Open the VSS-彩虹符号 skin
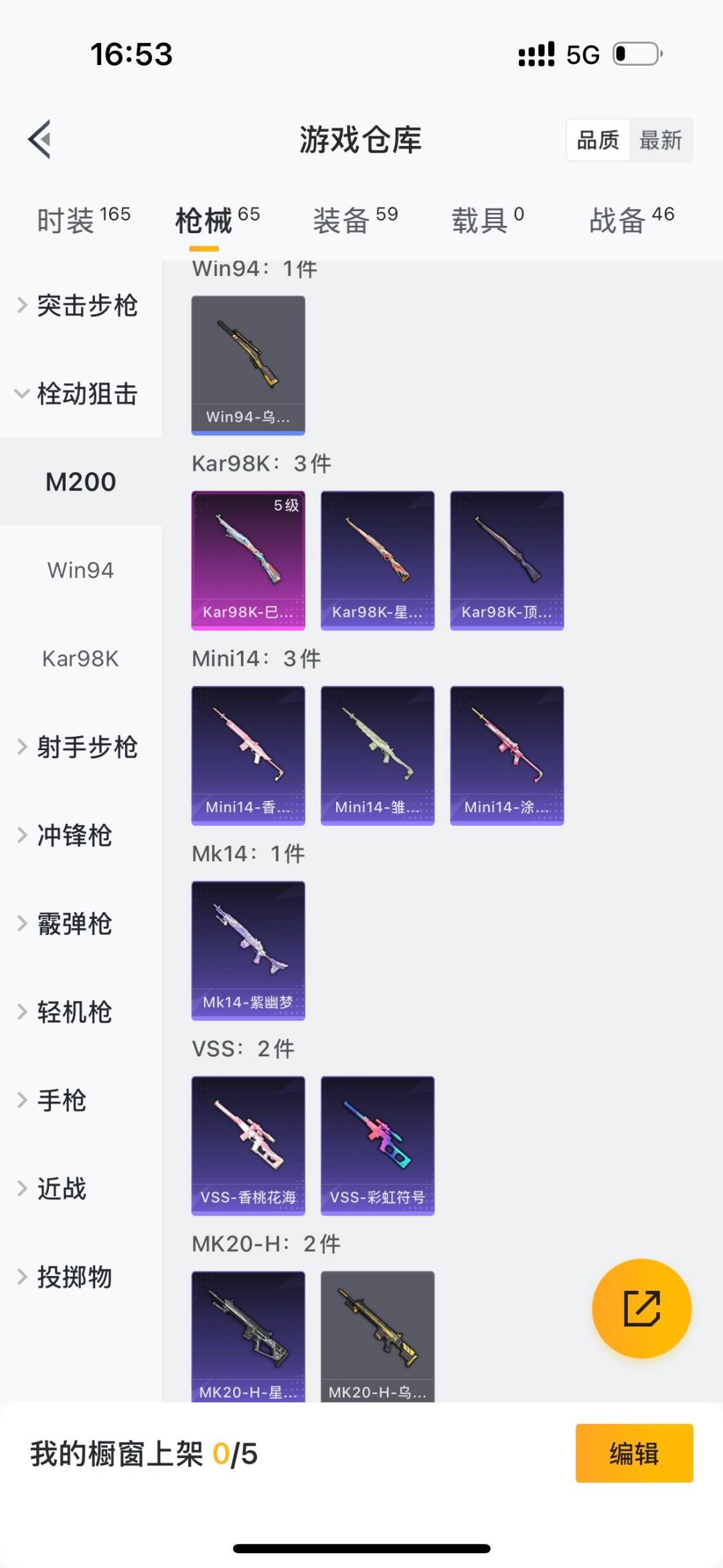 (x=377, y=1145)
